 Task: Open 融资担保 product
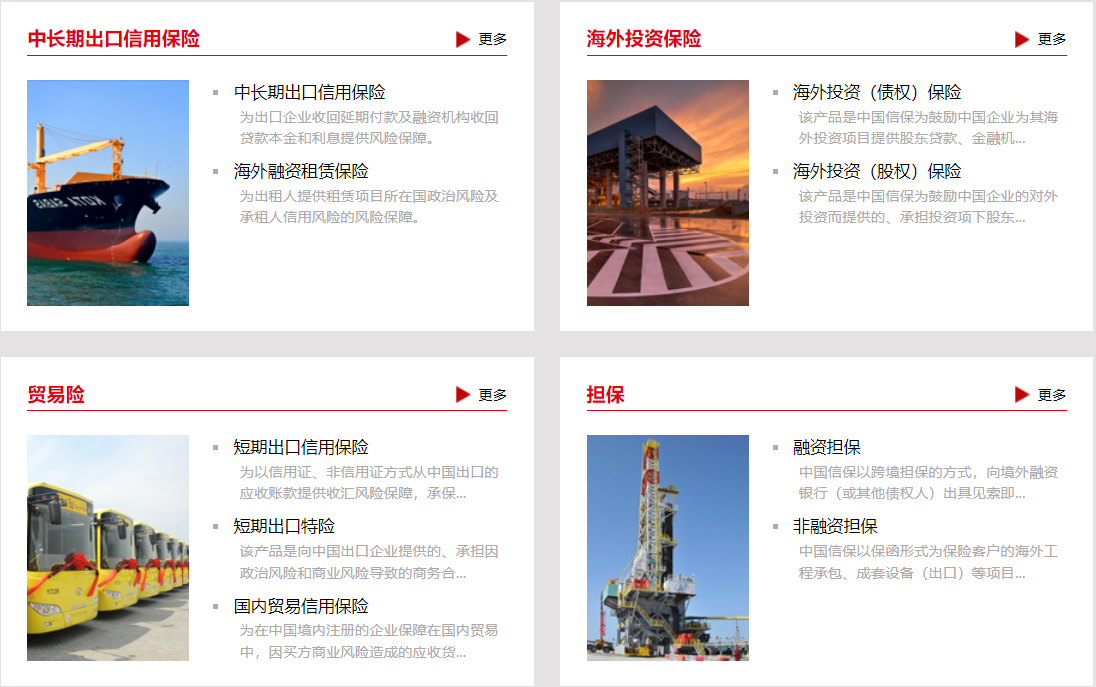pos(826,447)
